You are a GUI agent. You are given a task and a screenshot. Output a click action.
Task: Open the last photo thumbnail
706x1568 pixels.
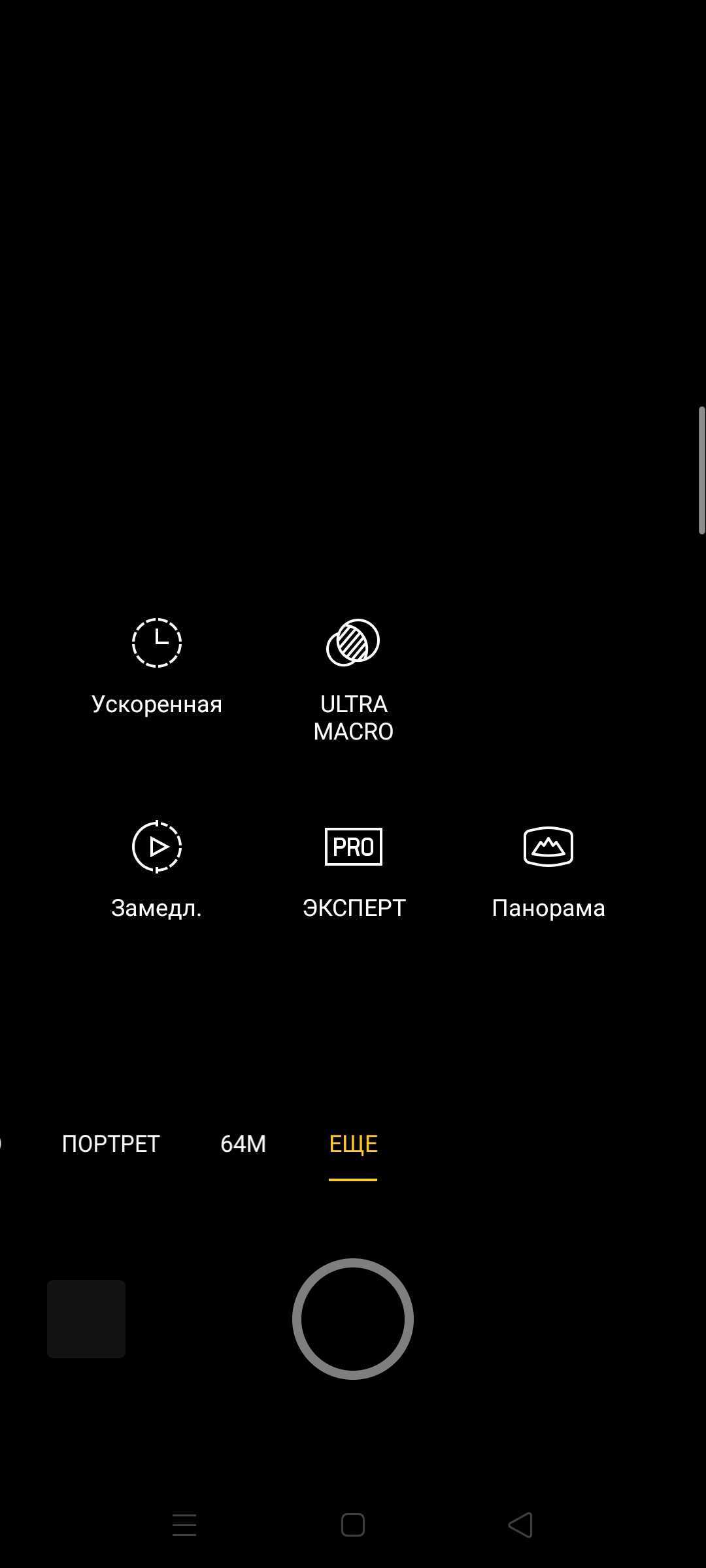(x=86, y=1319)
